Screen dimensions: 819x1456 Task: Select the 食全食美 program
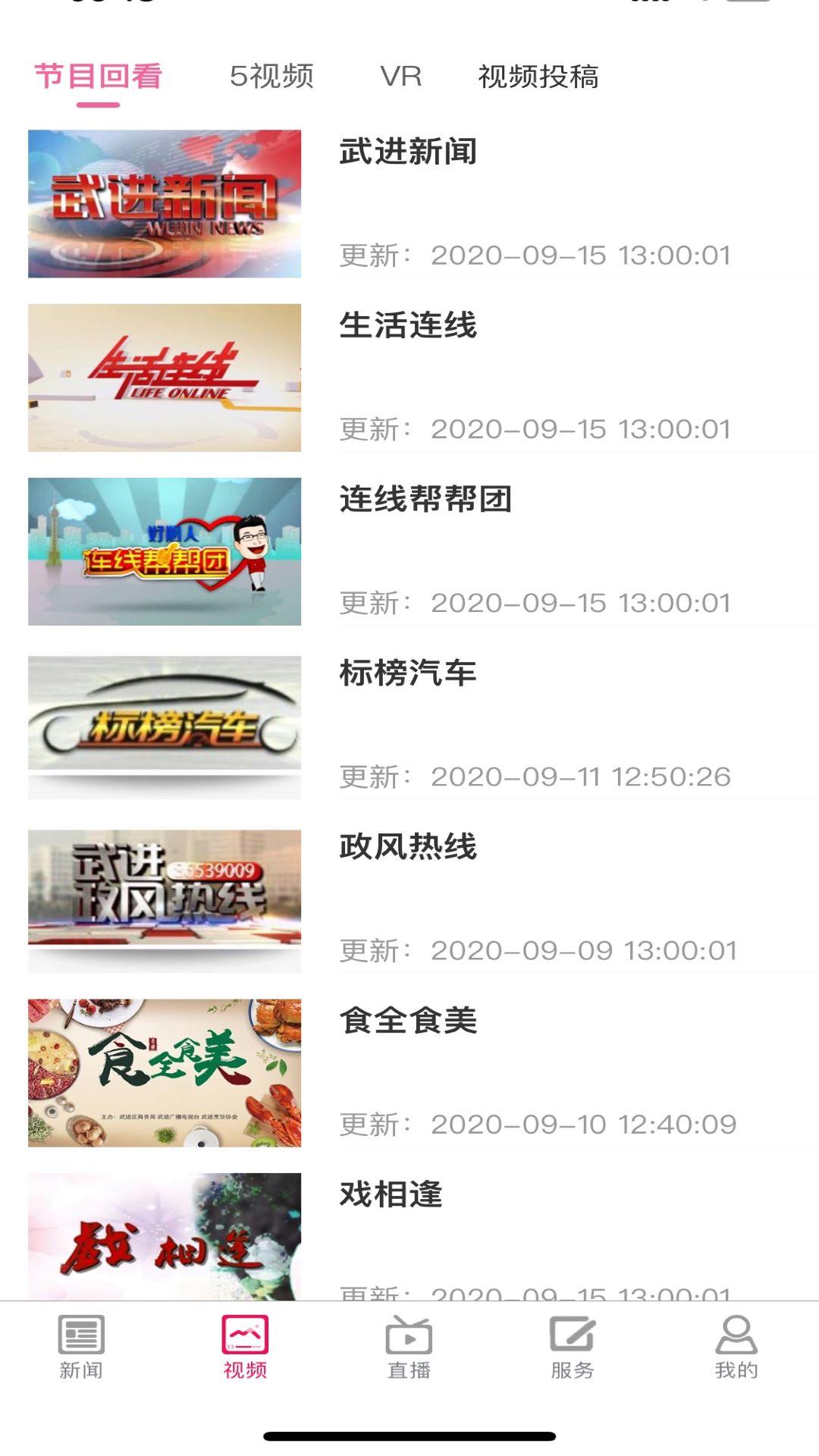click(x=409, y=1022)
